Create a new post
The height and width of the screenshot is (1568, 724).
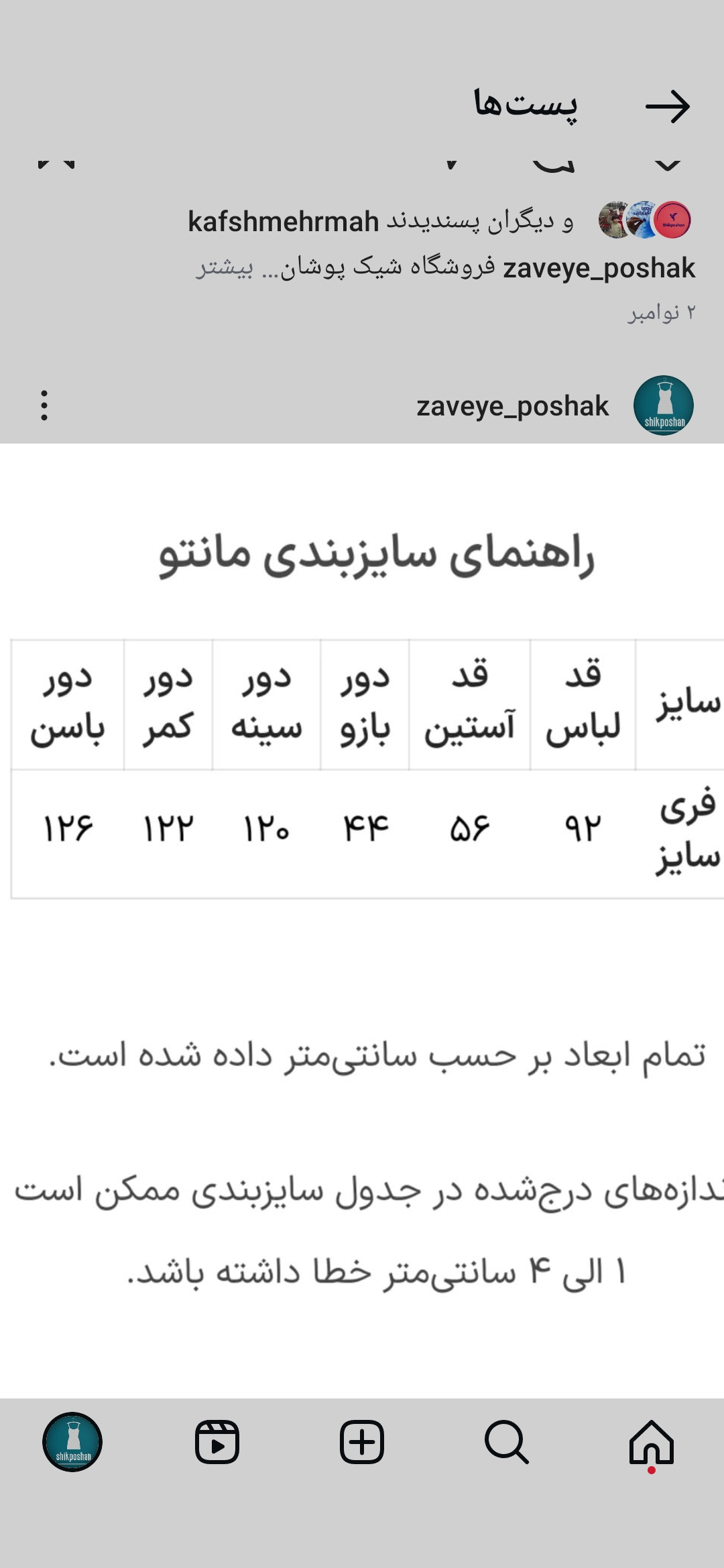tap(362, 1442)
